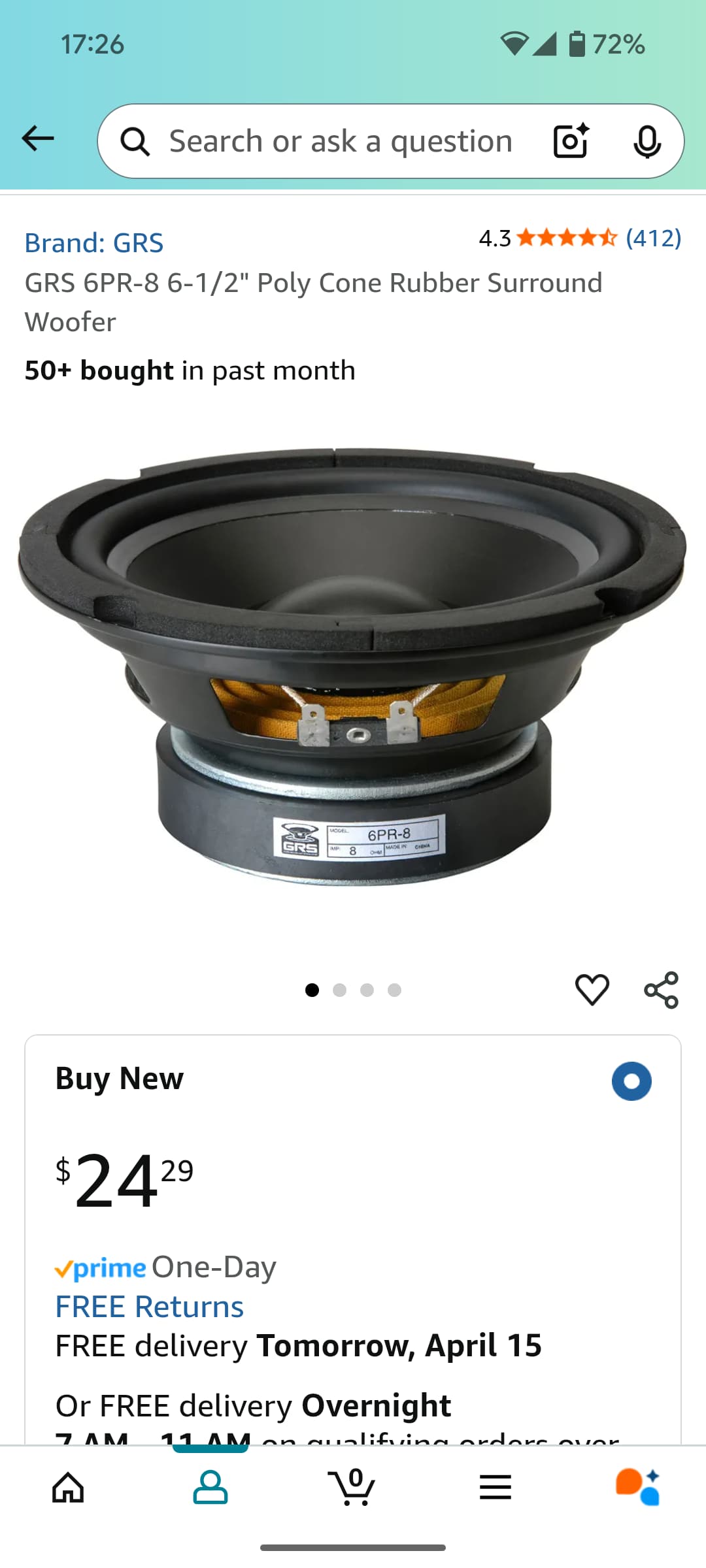
Task: Open the shopping cart
Action: pos(352,1488)
